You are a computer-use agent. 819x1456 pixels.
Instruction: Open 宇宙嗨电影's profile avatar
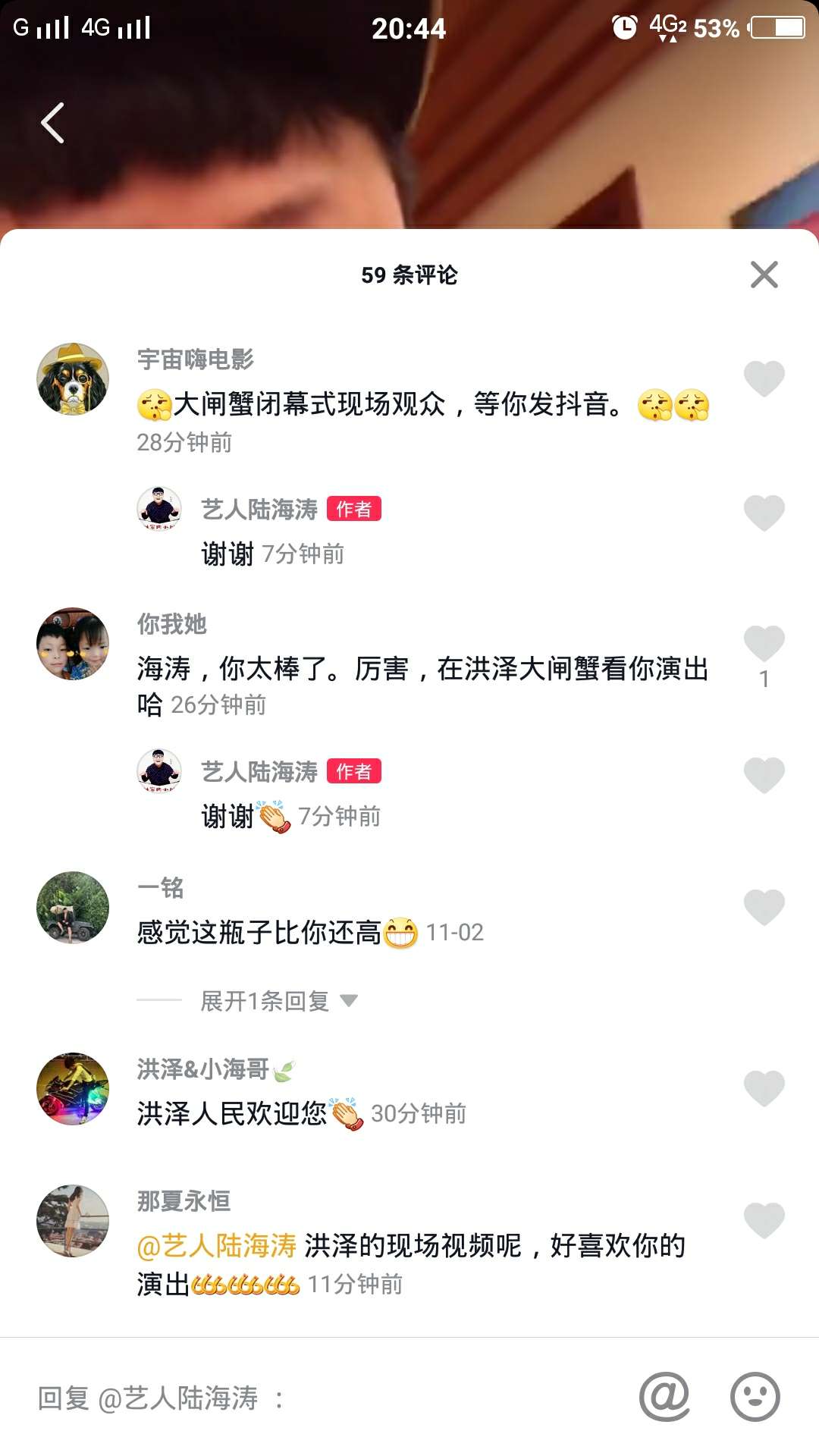pyautogui.click(x=73, y=379)
